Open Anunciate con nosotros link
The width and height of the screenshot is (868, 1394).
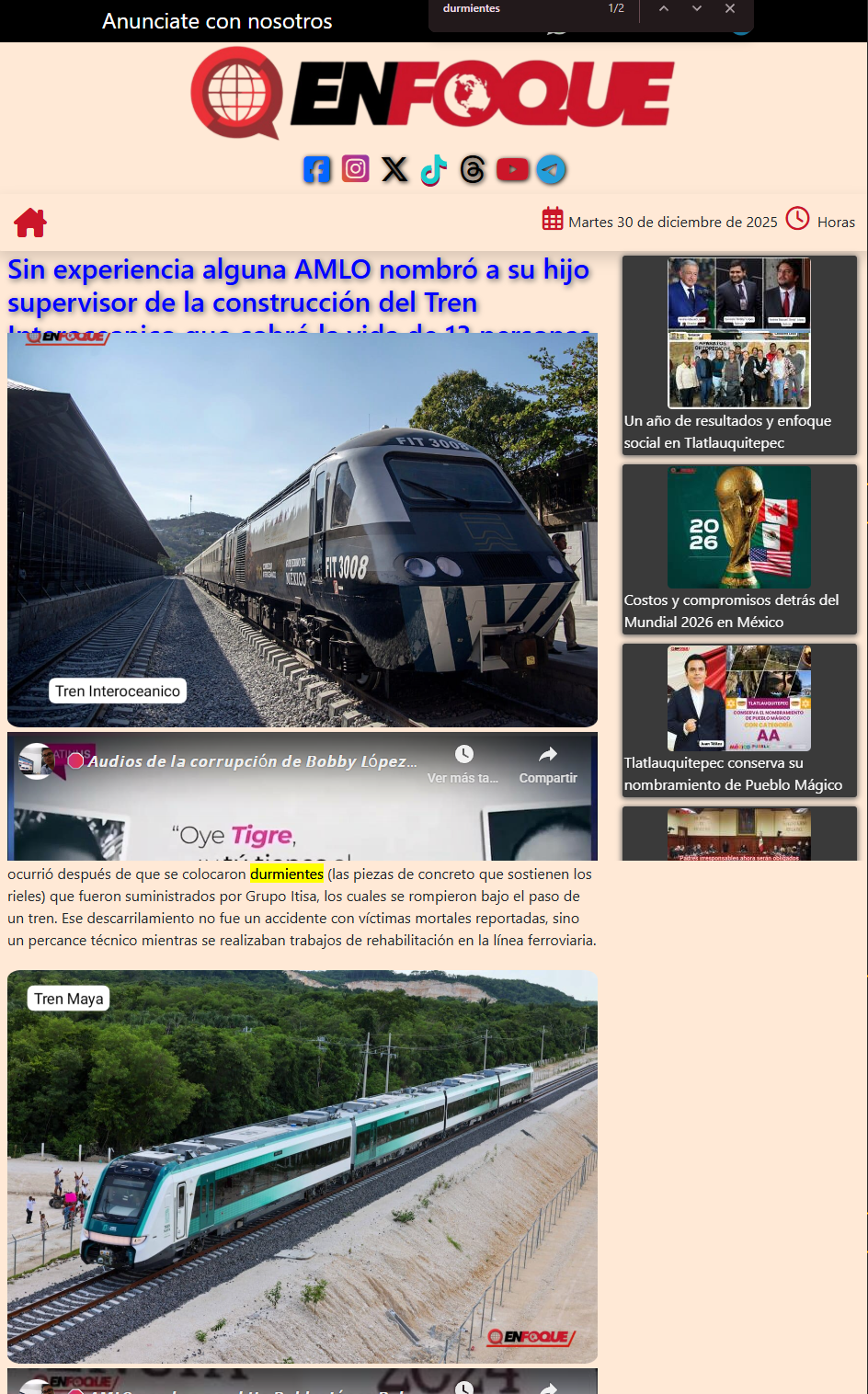point(217,21)
